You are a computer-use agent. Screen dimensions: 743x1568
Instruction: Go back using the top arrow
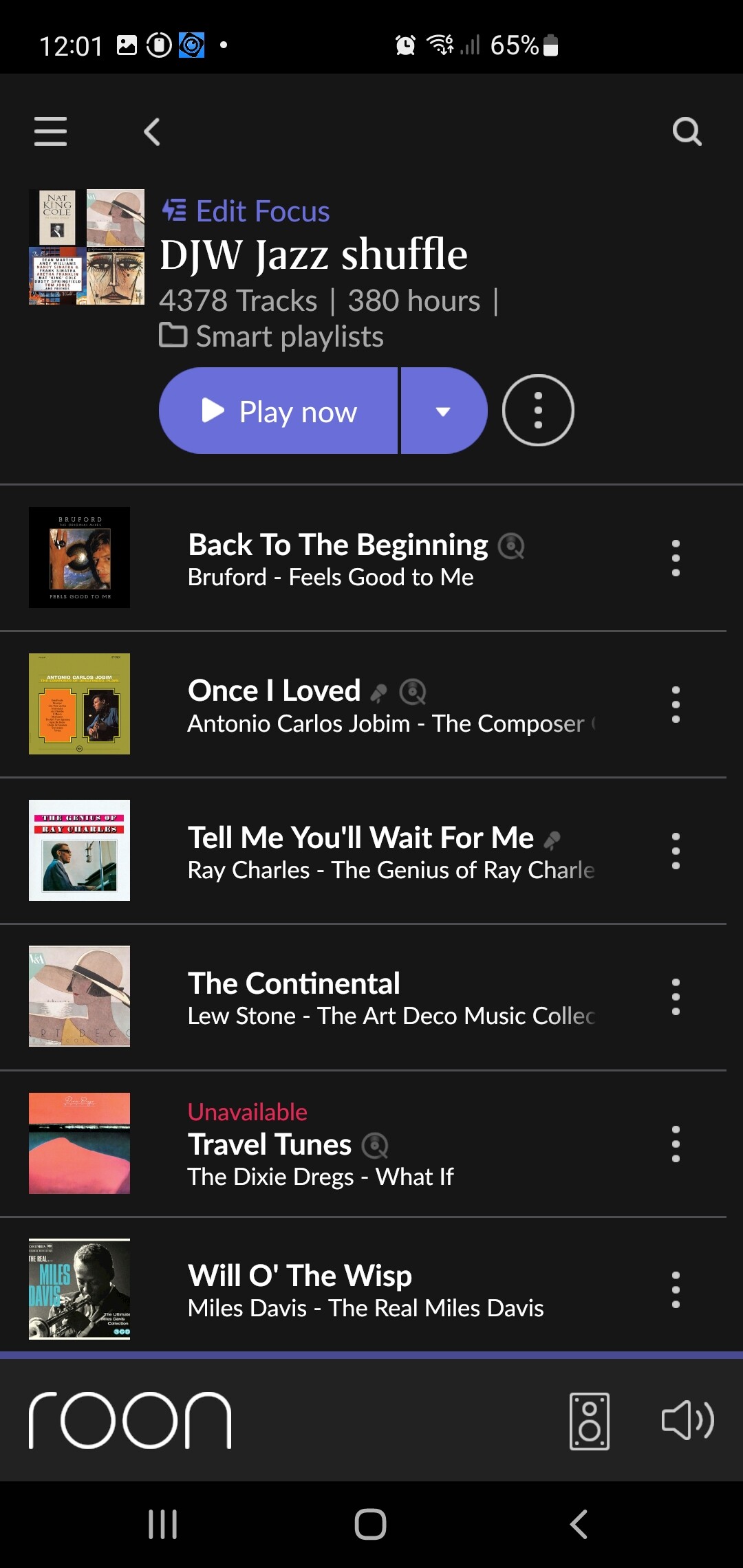coord(152,131)
